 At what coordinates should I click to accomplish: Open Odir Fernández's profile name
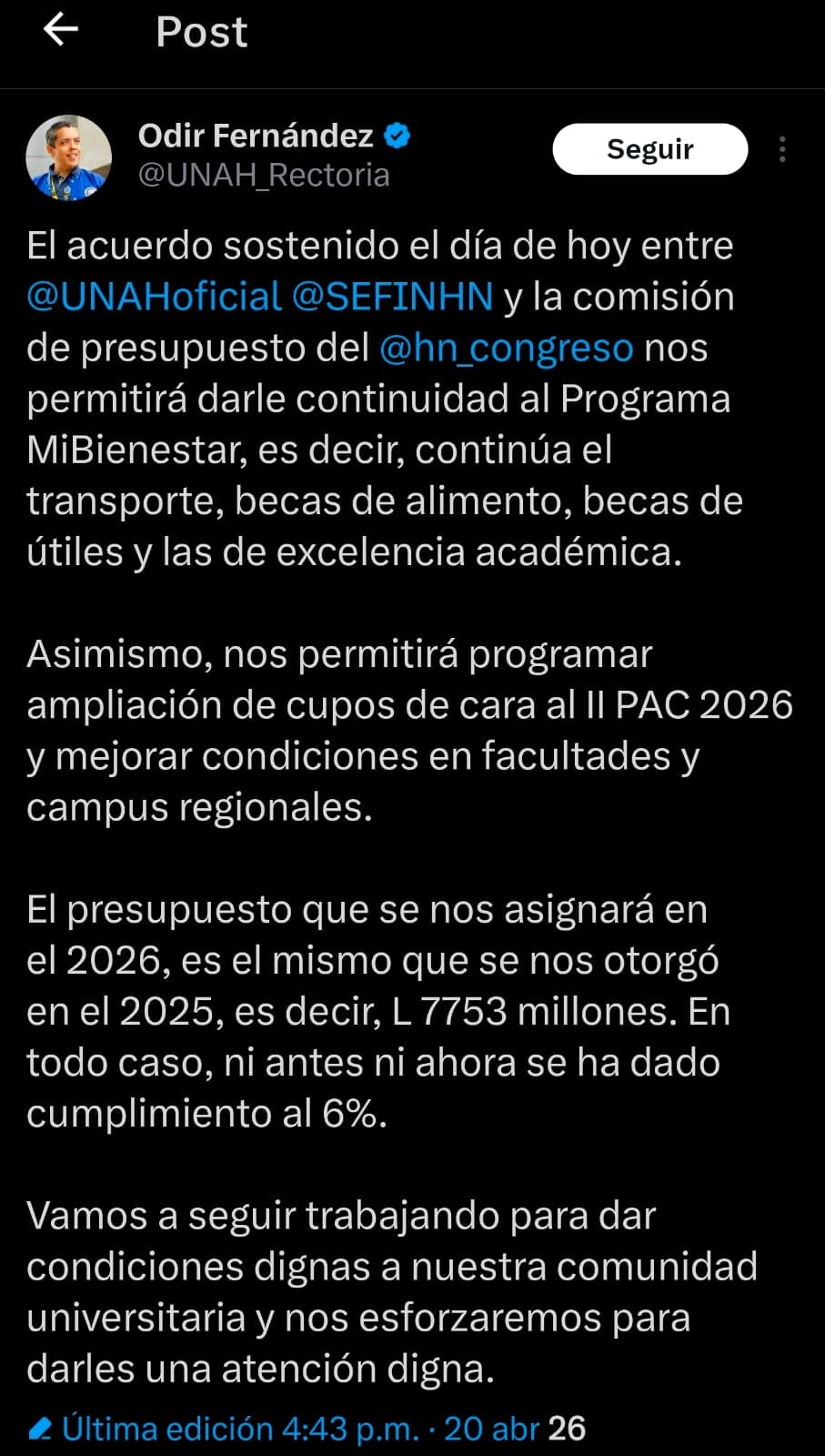(256, 136)
